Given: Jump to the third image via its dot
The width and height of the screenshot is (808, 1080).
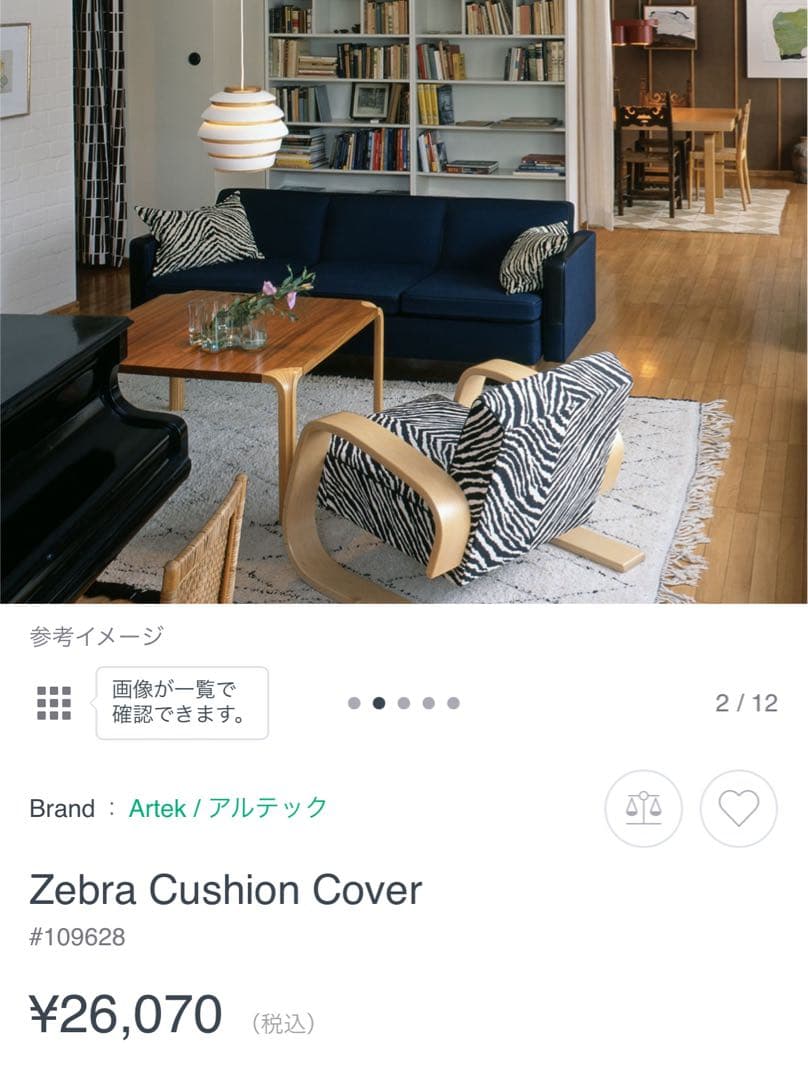Looking at the screenshot, I should click(x=405, y=702).
